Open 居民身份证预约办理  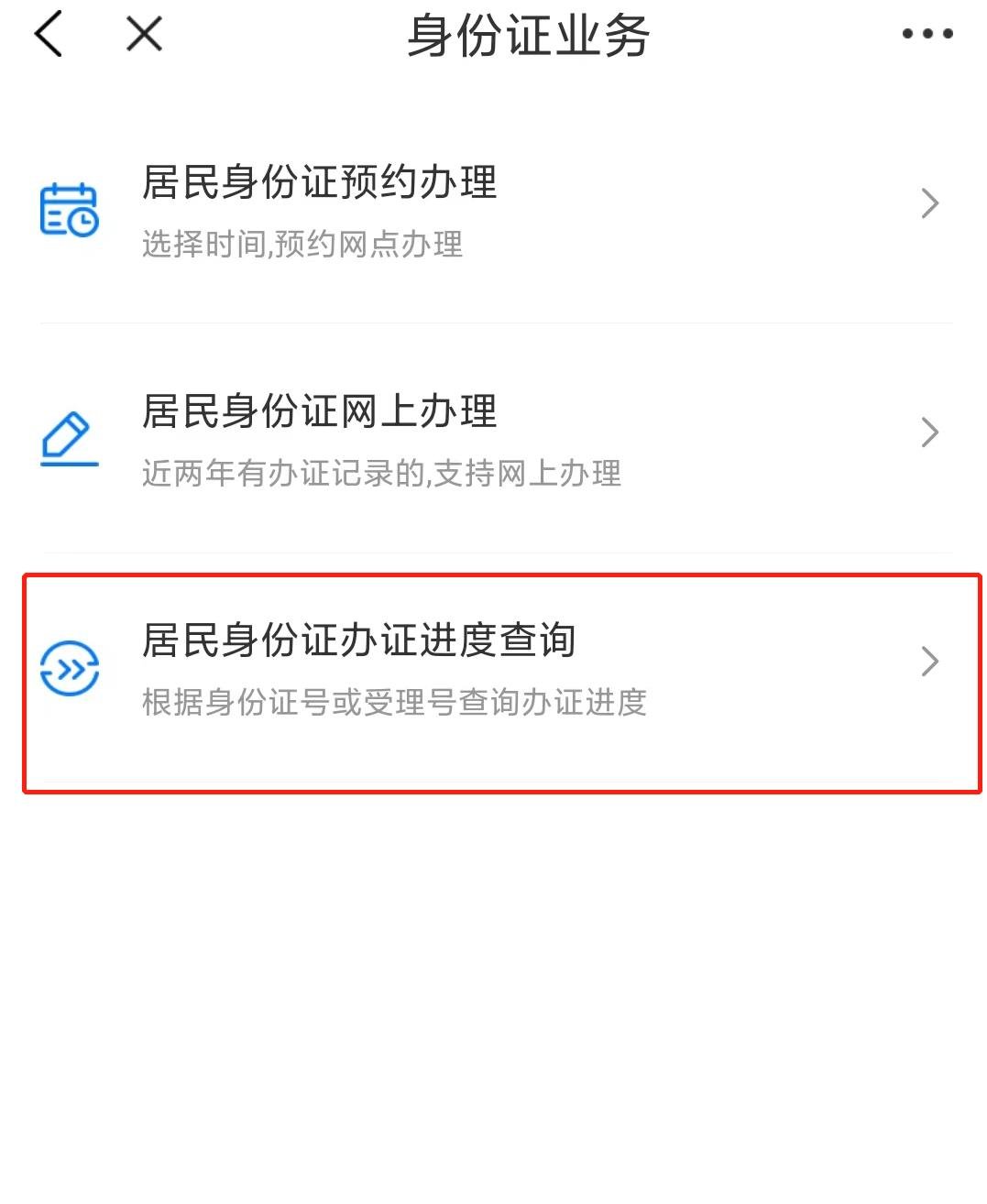point(495,207)
